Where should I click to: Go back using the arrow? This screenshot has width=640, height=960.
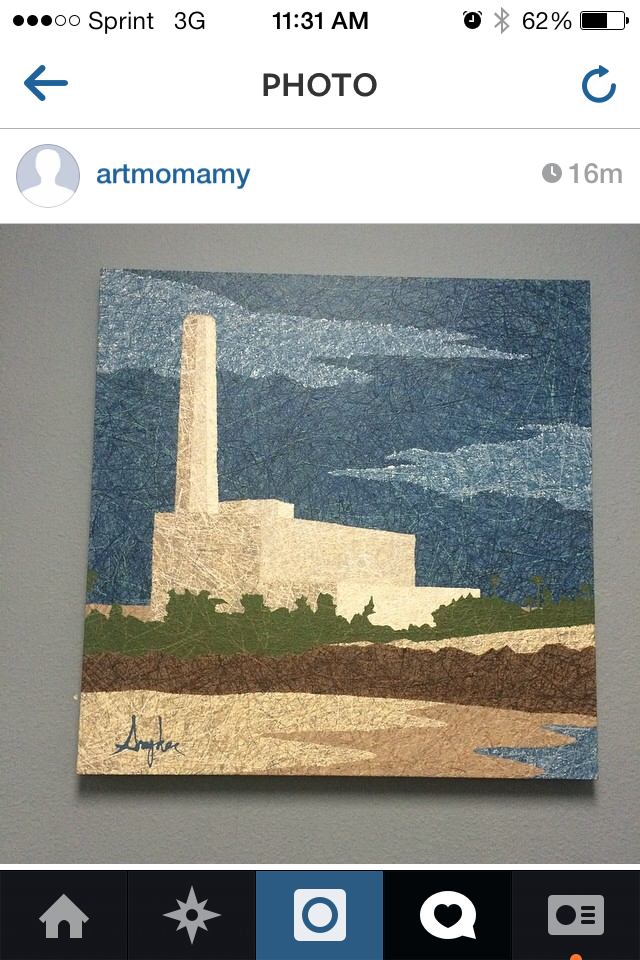(45, 84)
